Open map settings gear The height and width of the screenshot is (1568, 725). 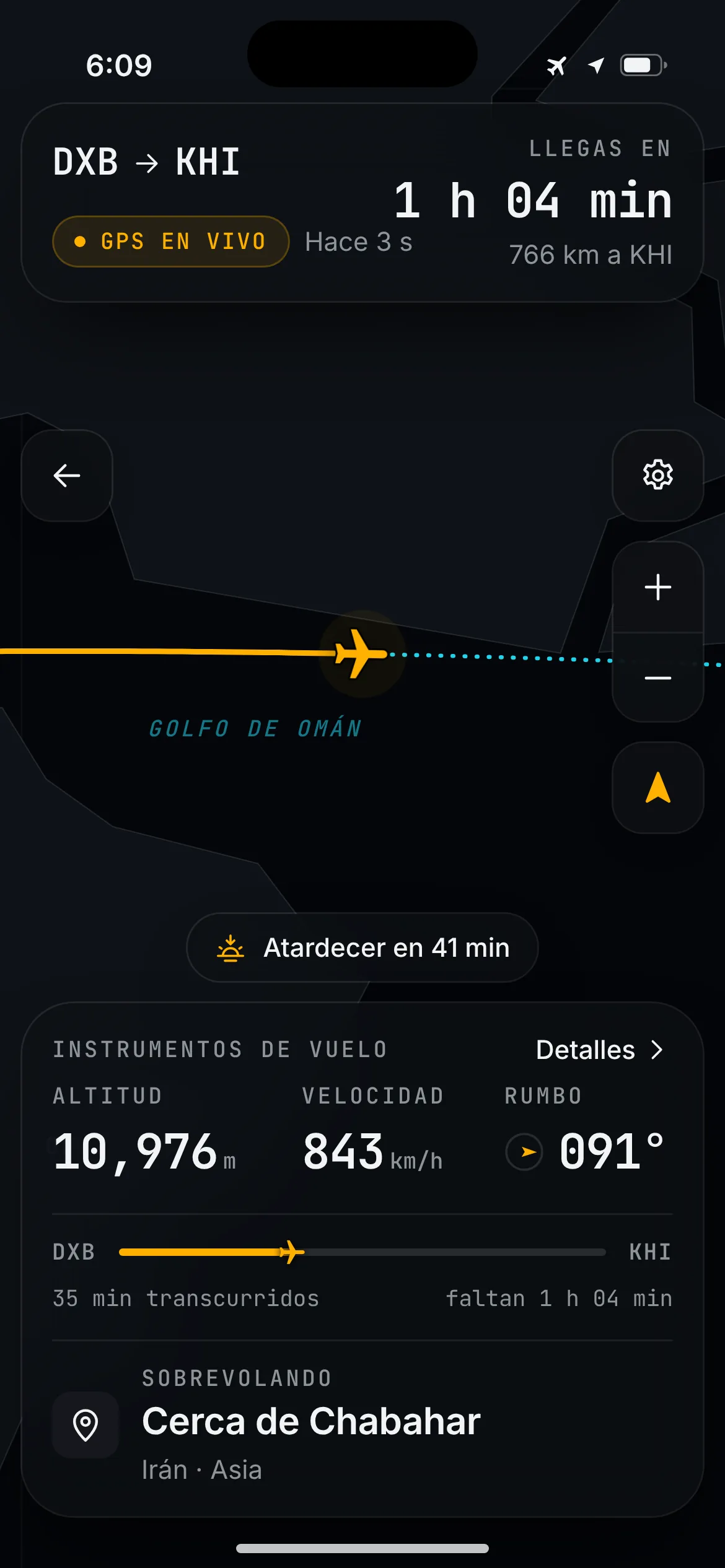pos(657,476)
